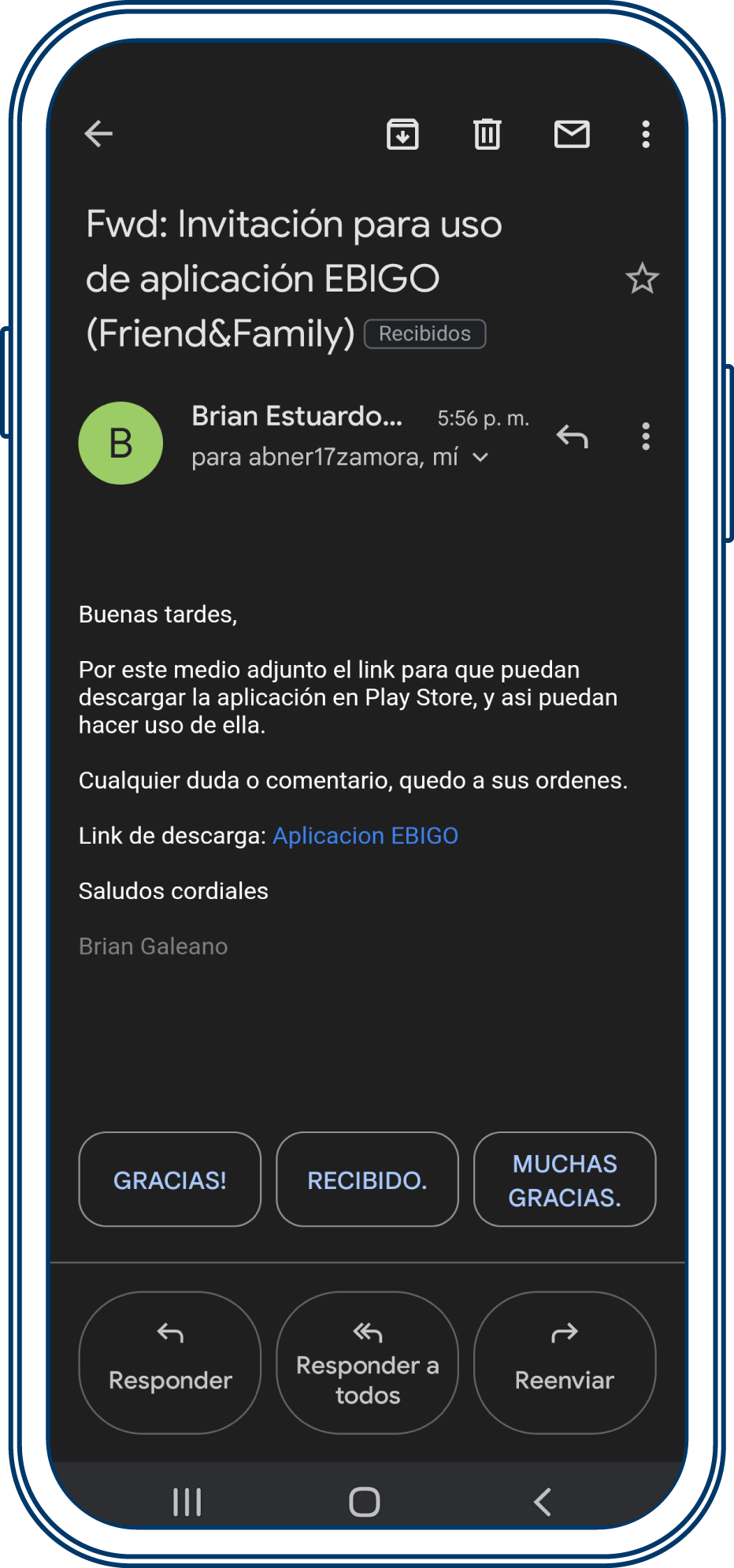The height and width of the screenshot is (1568, 734).
Task: Tap Responder a todos
Action: click(x=367, y=1362)
